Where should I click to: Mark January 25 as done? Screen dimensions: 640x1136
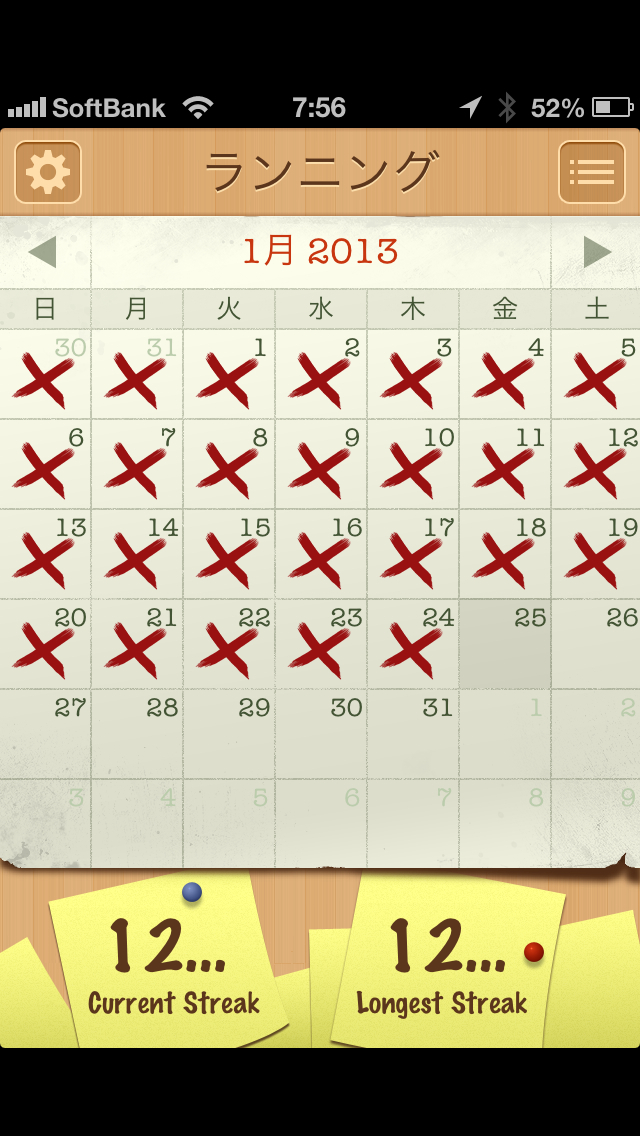tap(505, 645)
